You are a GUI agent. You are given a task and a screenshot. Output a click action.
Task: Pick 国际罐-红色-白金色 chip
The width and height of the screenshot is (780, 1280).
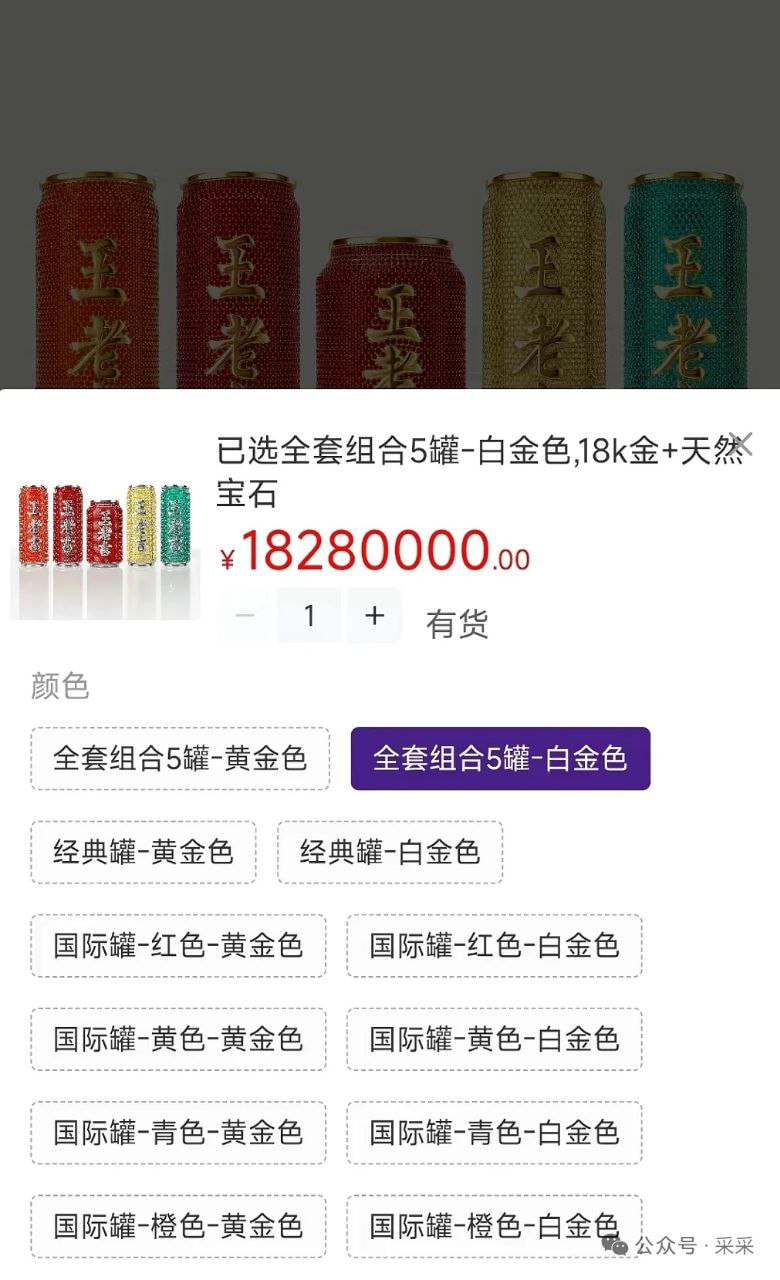tap(494, 945)
